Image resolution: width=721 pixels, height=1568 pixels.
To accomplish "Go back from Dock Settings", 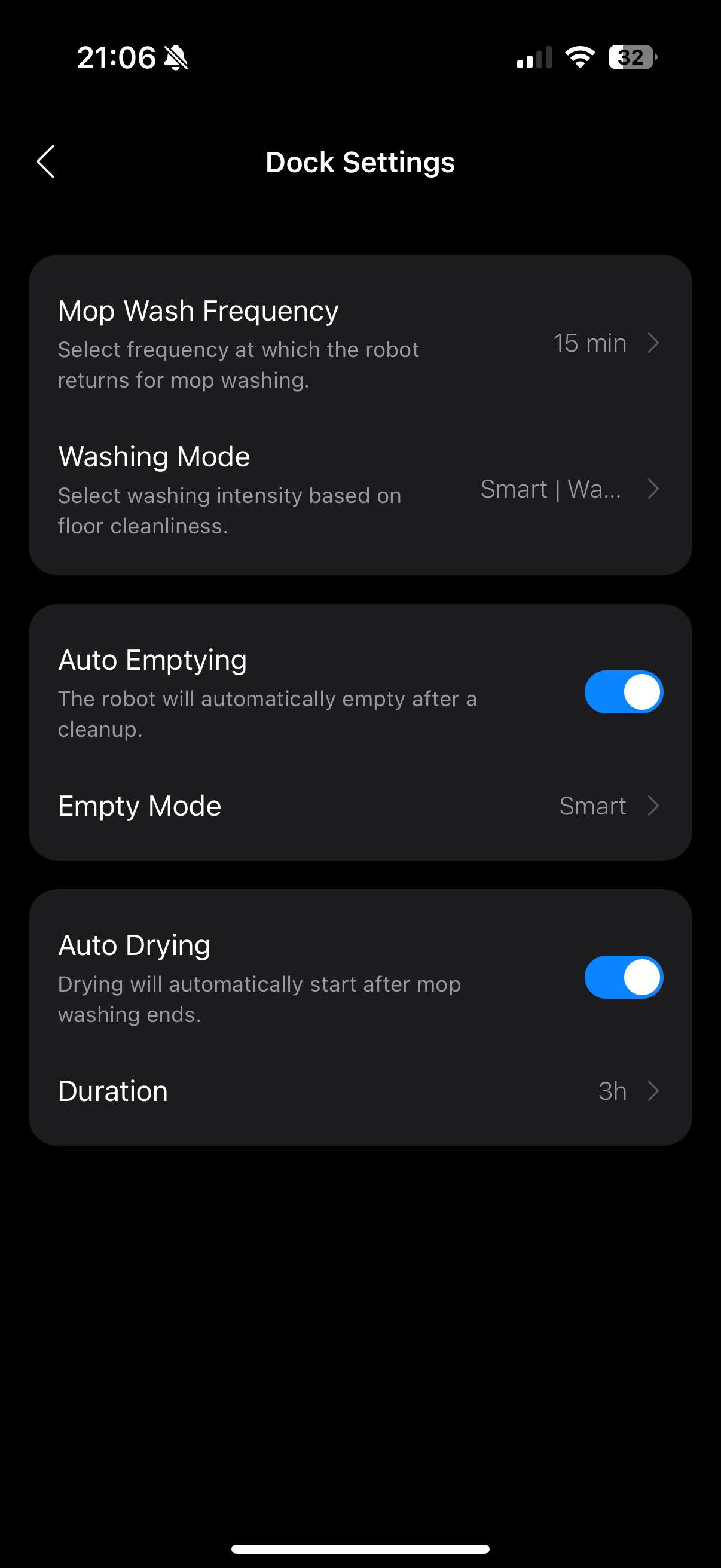I will 46,162.
